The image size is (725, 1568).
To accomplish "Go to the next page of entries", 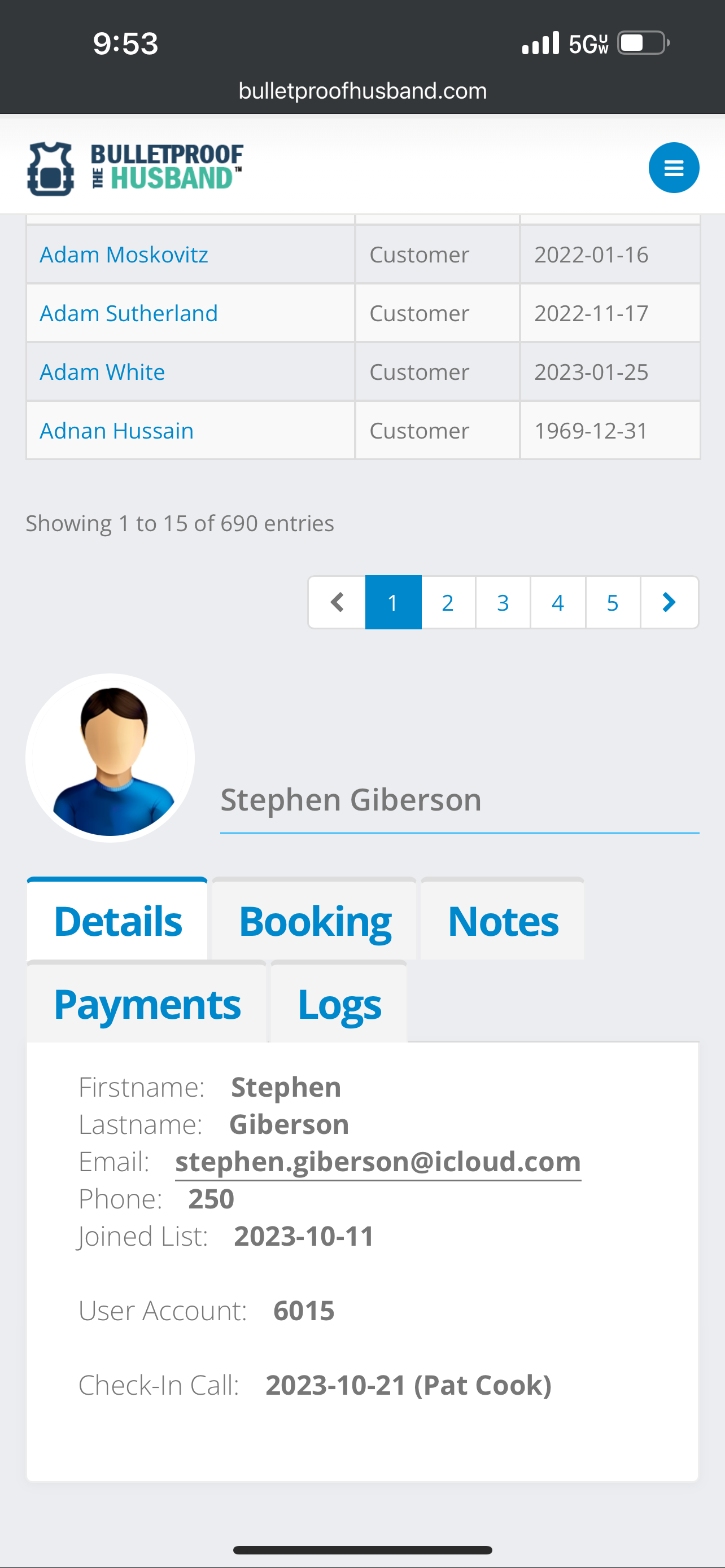I will [x=669, y=602].
